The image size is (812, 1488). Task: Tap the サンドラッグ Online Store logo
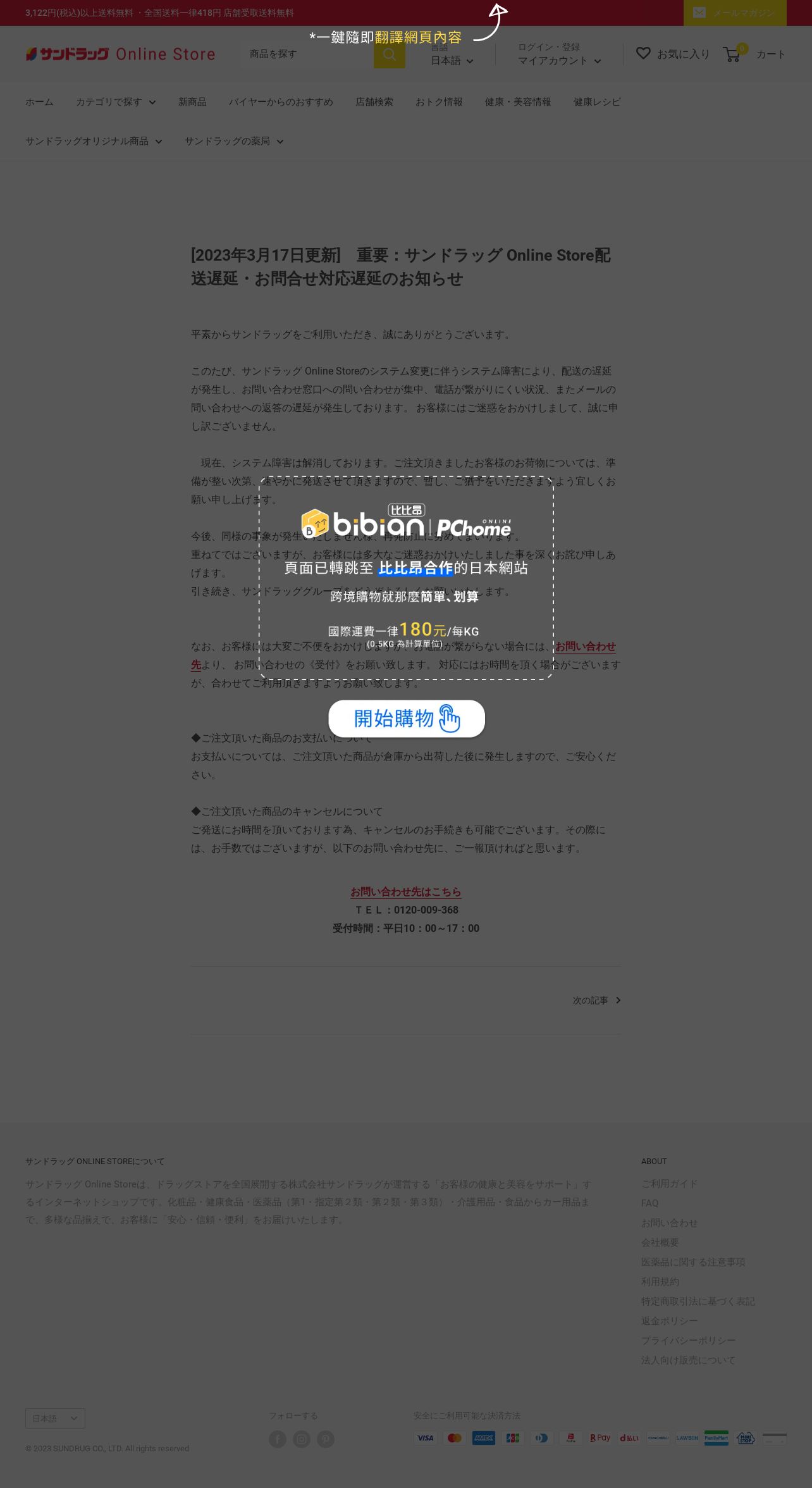(x=120, y=54)
